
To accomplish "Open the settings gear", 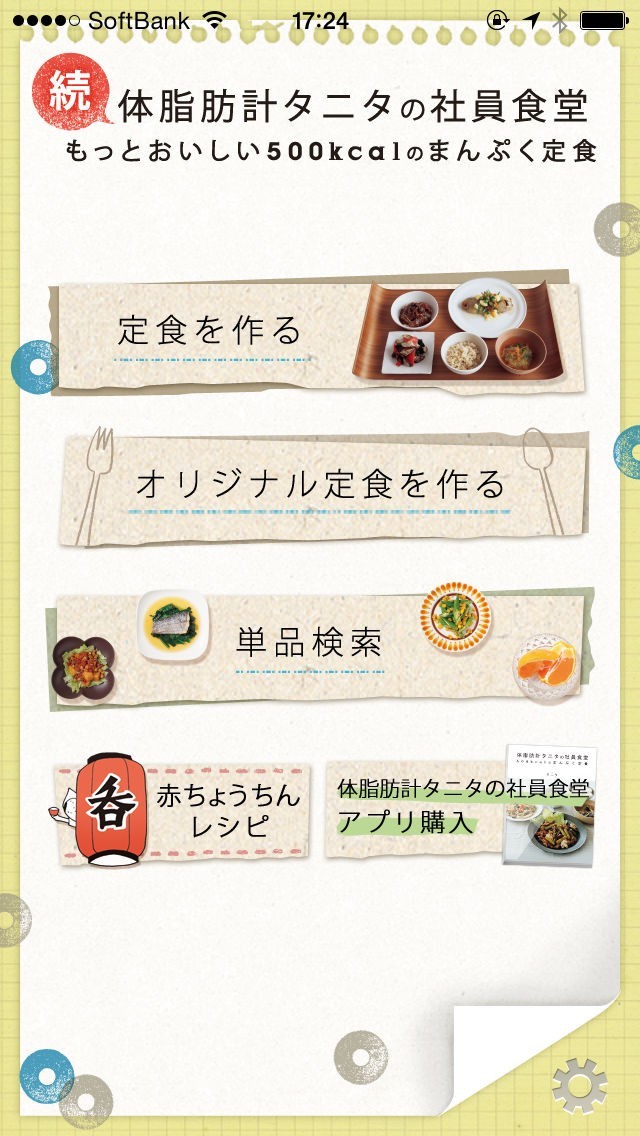I will click(579, 1085).
